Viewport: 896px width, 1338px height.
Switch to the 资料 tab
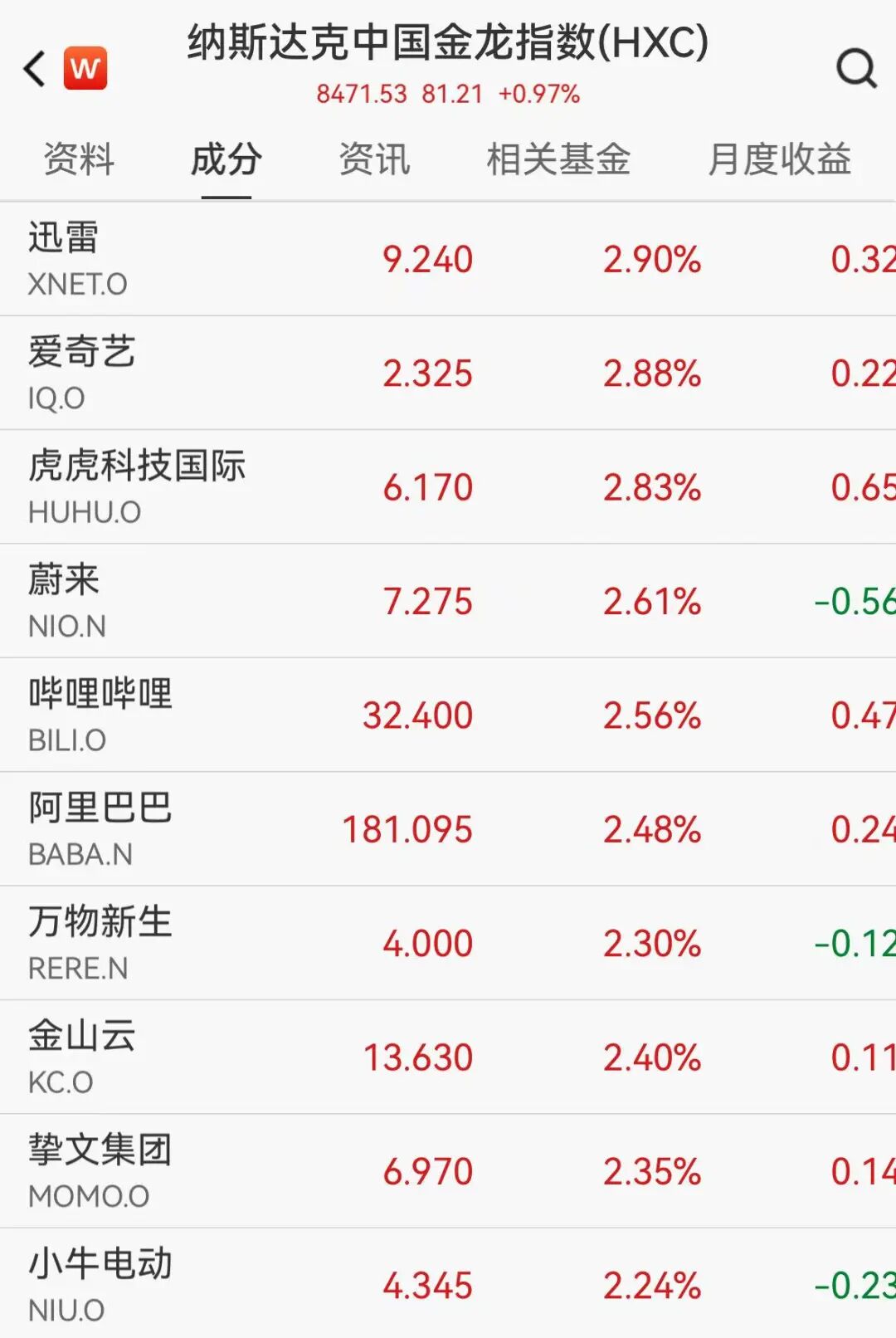[x=79, y=159]
